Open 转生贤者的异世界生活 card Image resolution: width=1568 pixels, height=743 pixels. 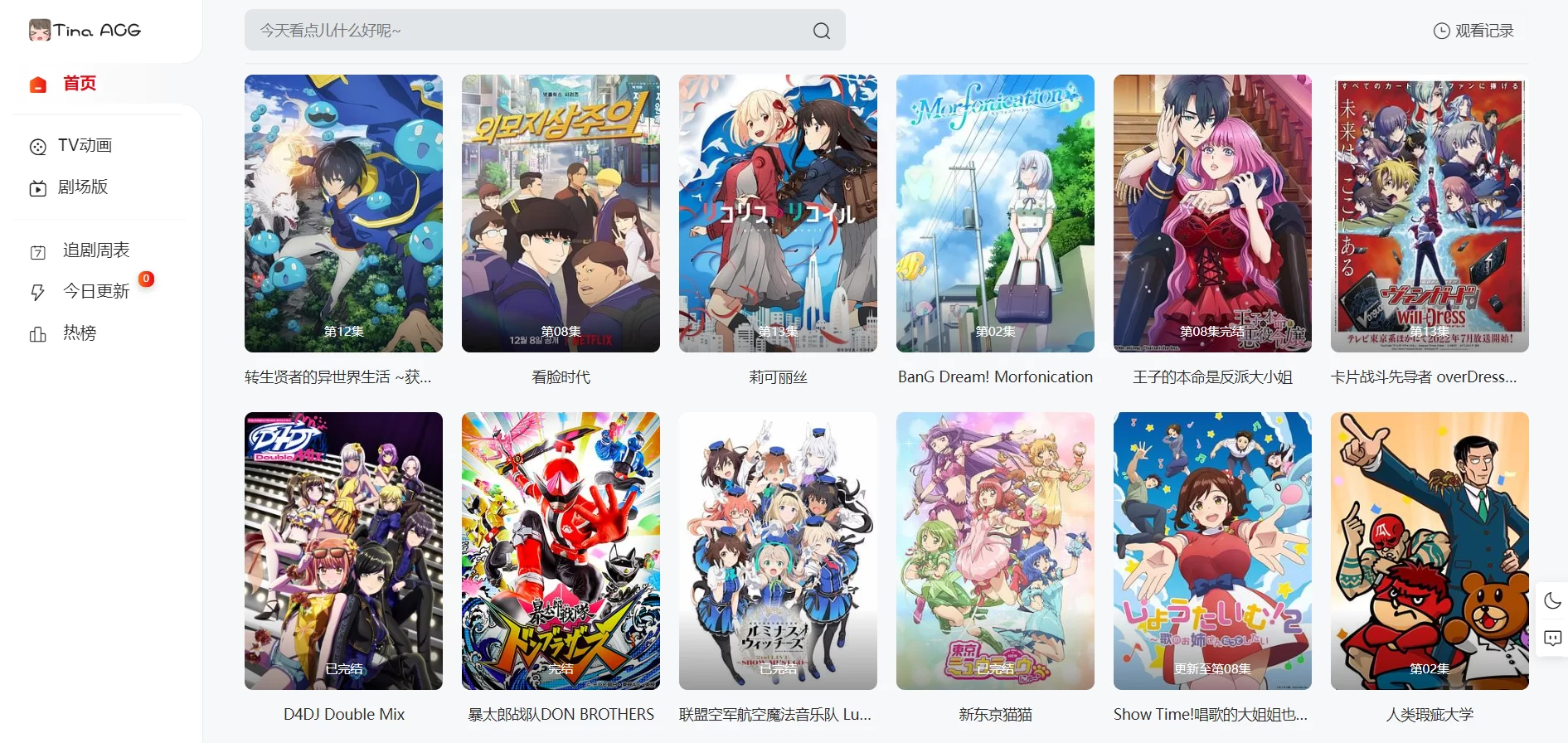(343, 214)
